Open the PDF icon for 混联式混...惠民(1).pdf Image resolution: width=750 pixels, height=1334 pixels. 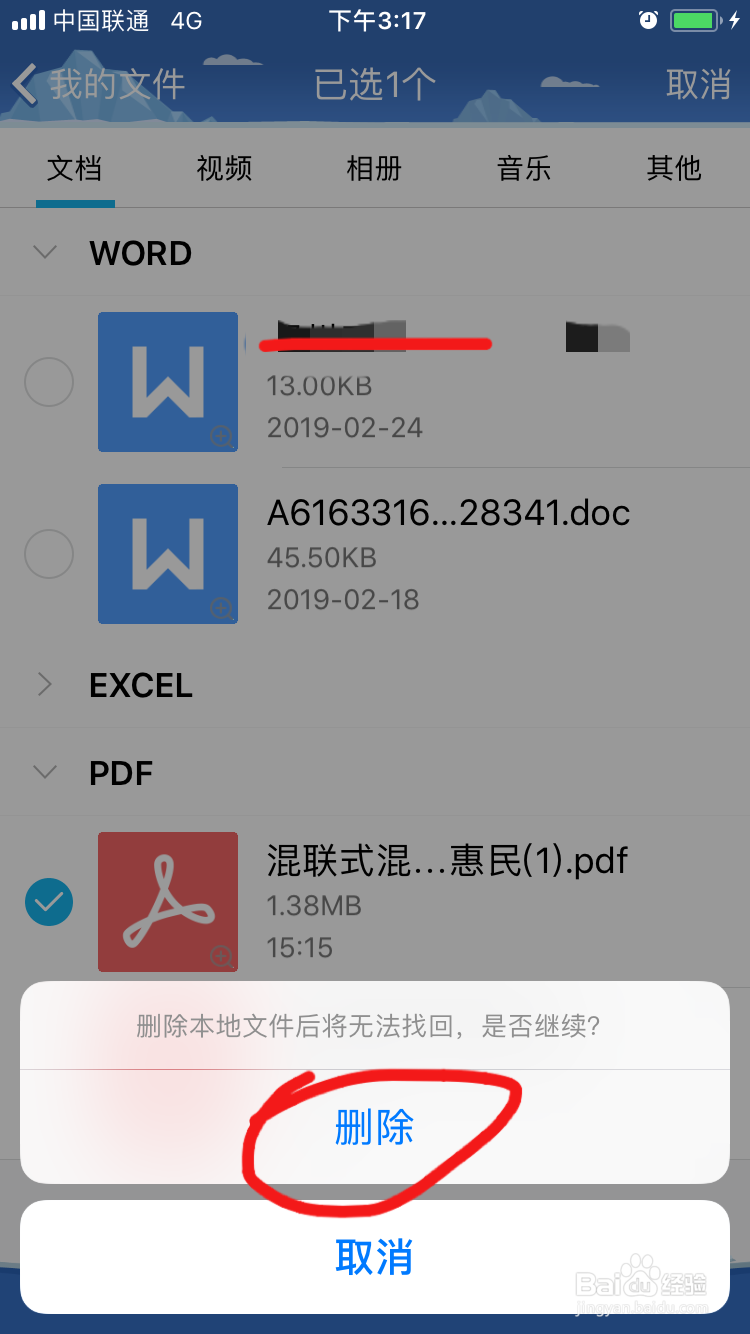tap(167, 901)
